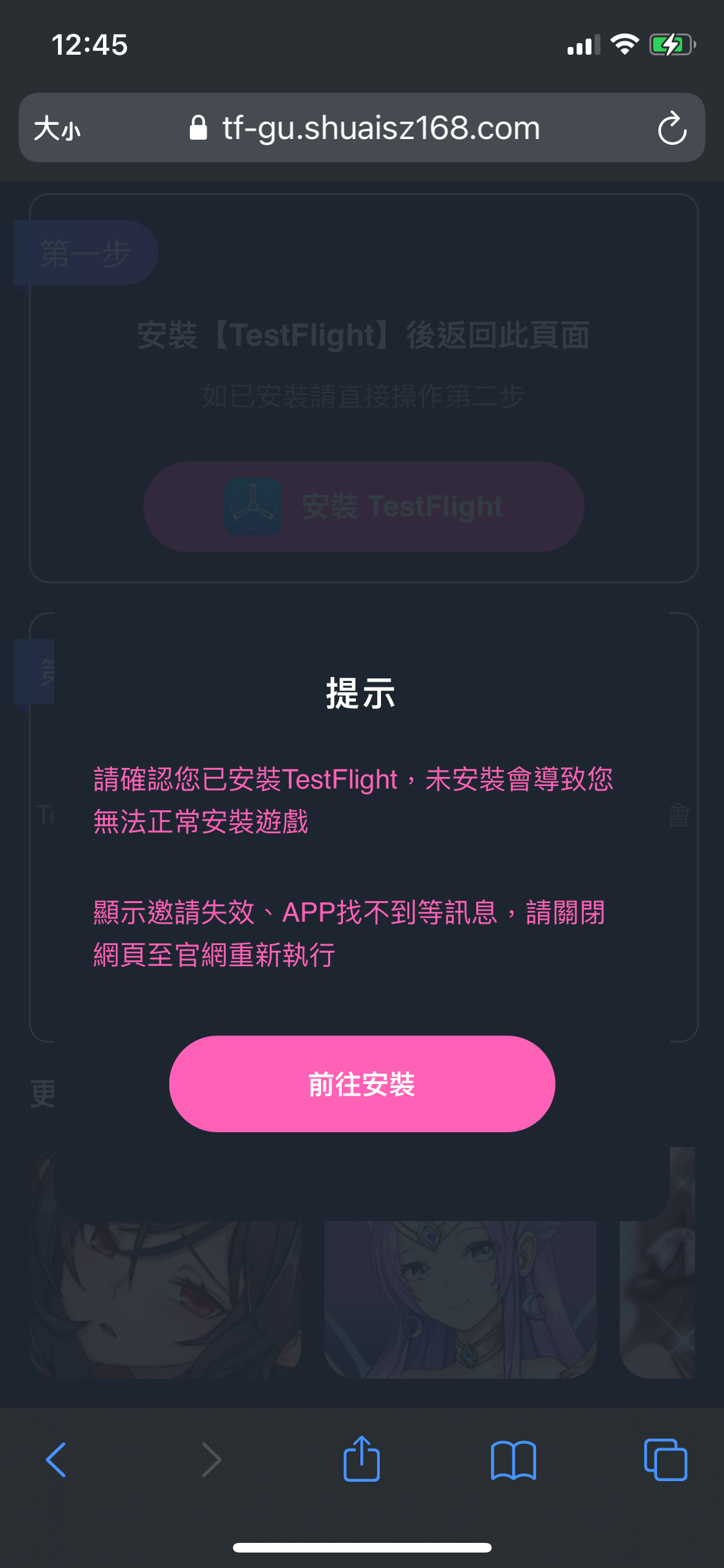Go back to the previous page

(x=56, y=1460)
